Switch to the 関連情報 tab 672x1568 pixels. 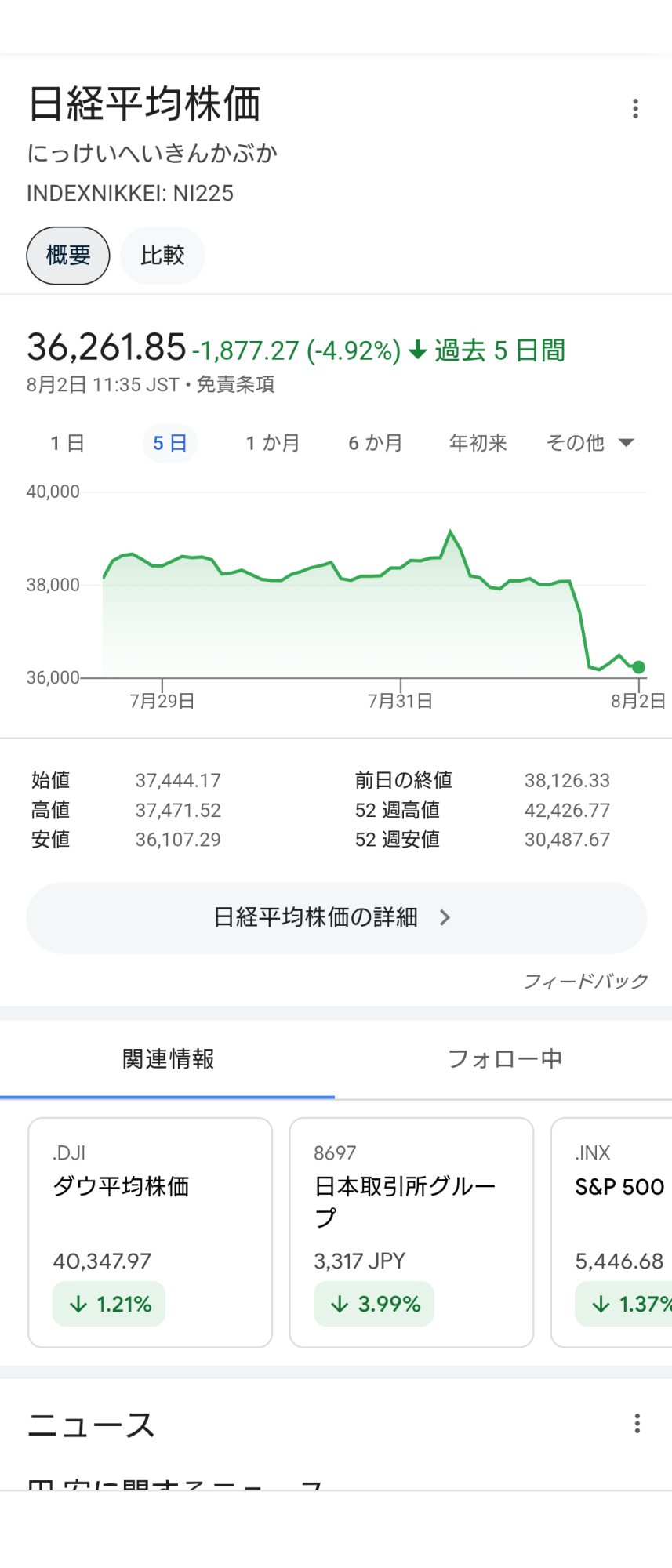coord(168,1060)
